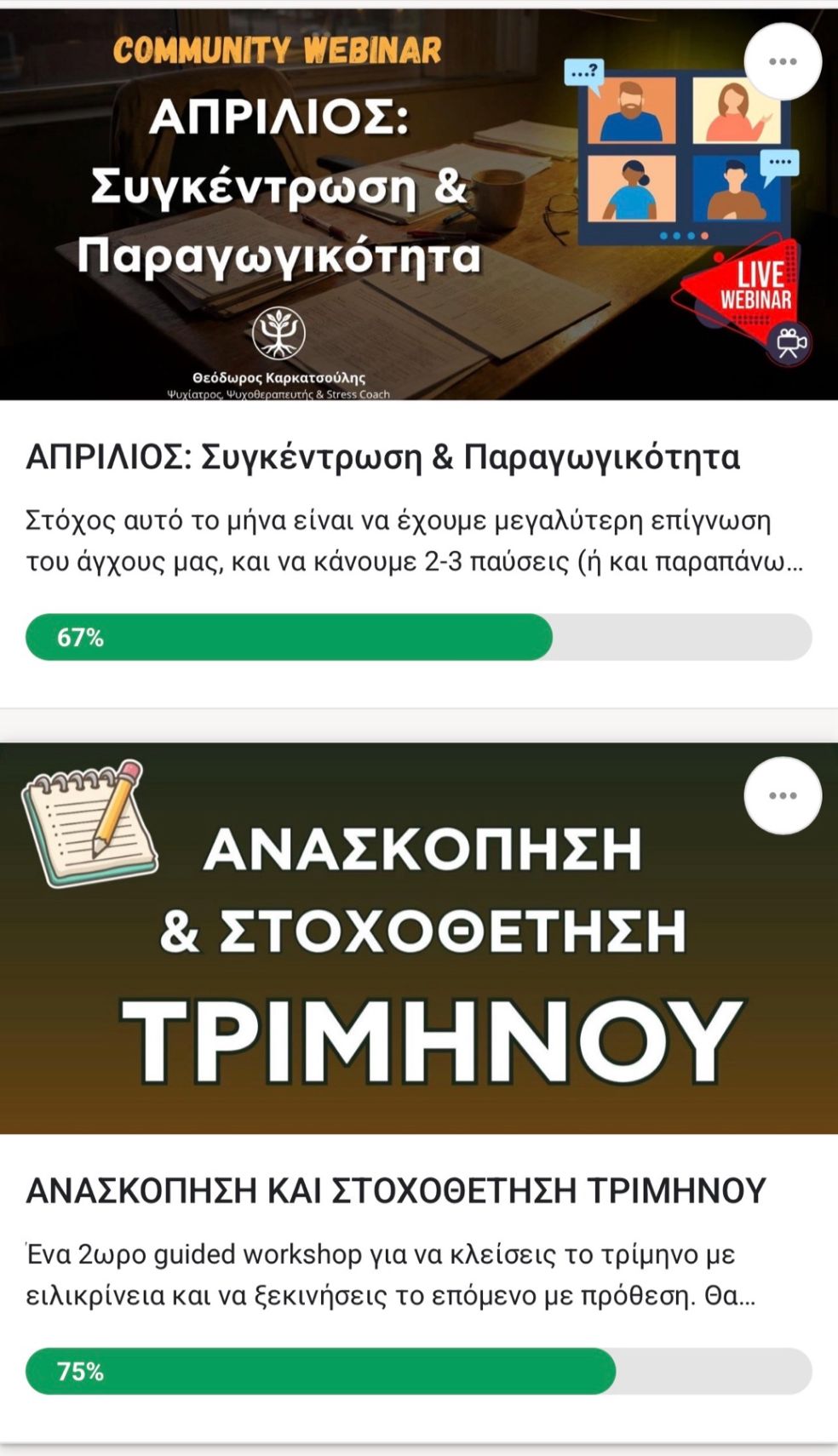Open the ΑΠΡΙΛΙΟΣ: Συγκέντρωση & Παραγωγικότητα course
838x1456 pixels.
coord(382,457)
